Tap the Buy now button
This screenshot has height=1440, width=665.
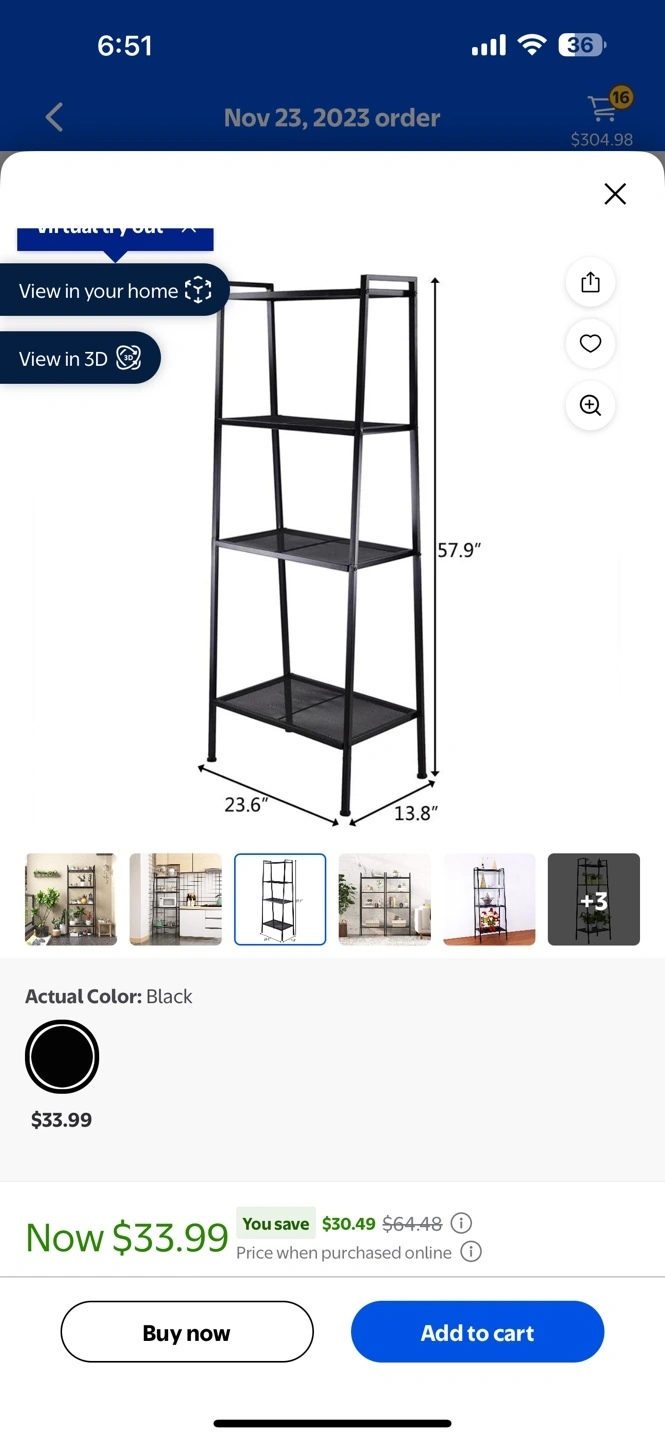point(187,1332)
